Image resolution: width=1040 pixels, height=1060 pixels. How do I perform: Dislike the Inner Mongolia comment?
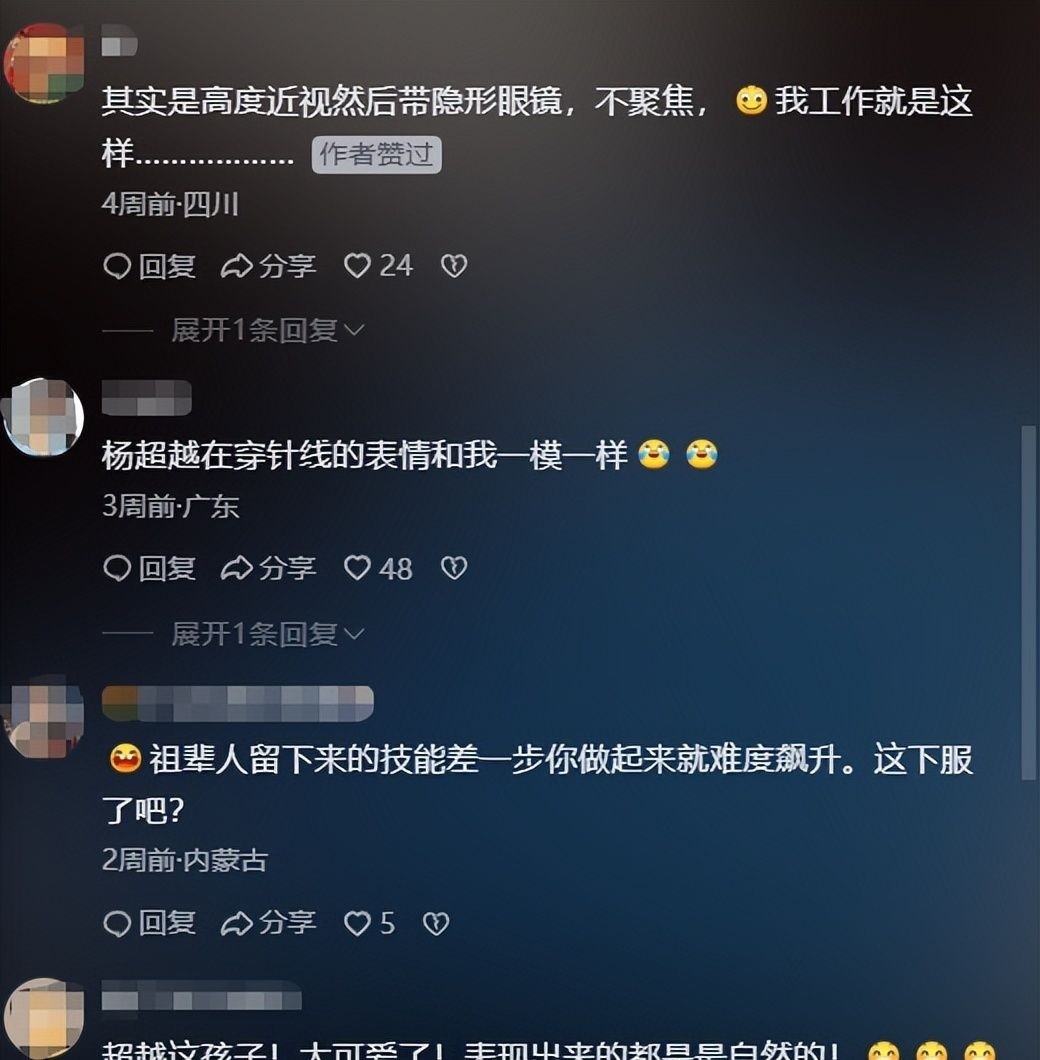(x=436, y=924)
